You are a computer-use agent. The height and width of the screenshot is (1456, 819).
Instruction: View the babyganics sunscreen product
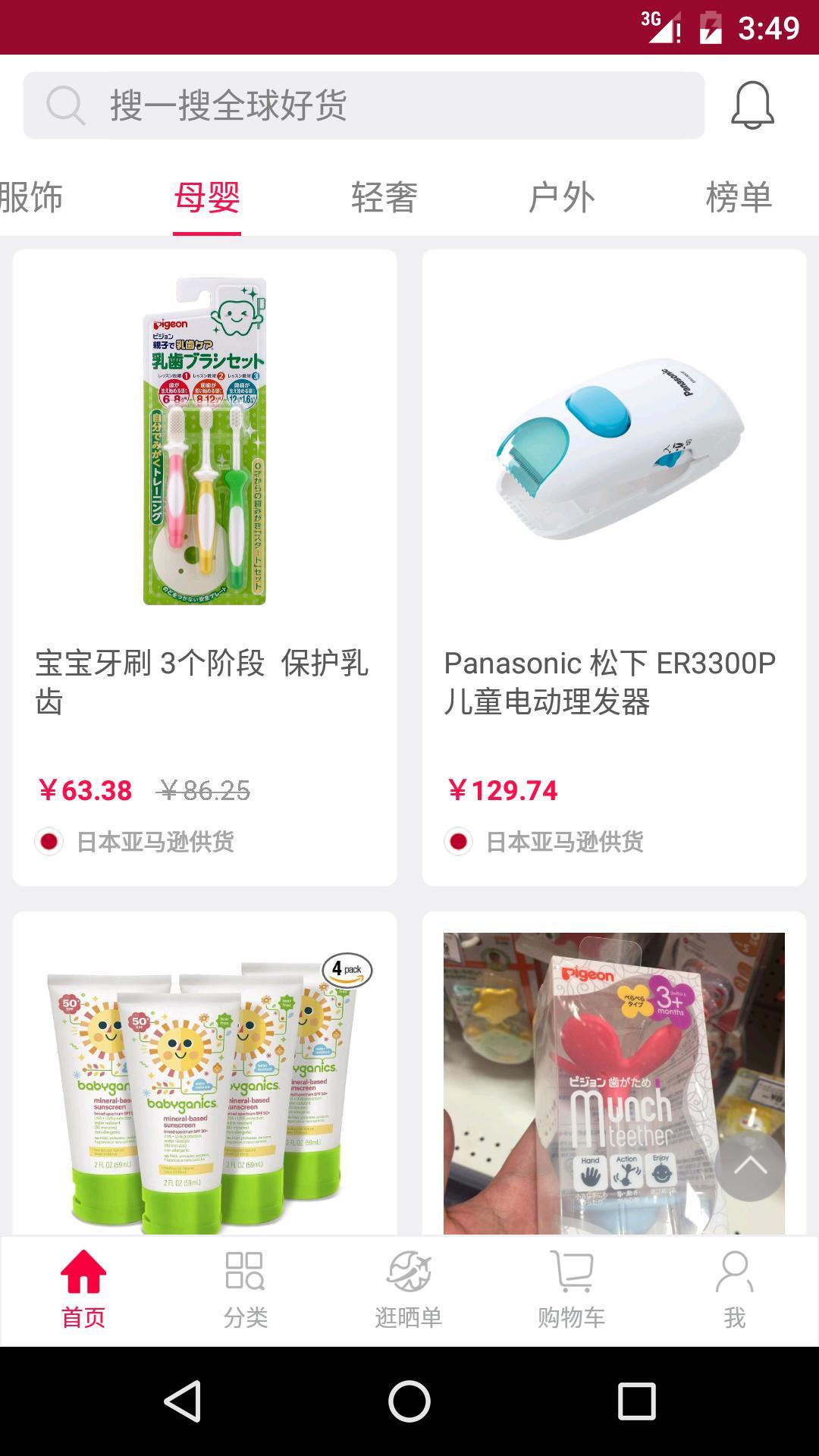205,1077
